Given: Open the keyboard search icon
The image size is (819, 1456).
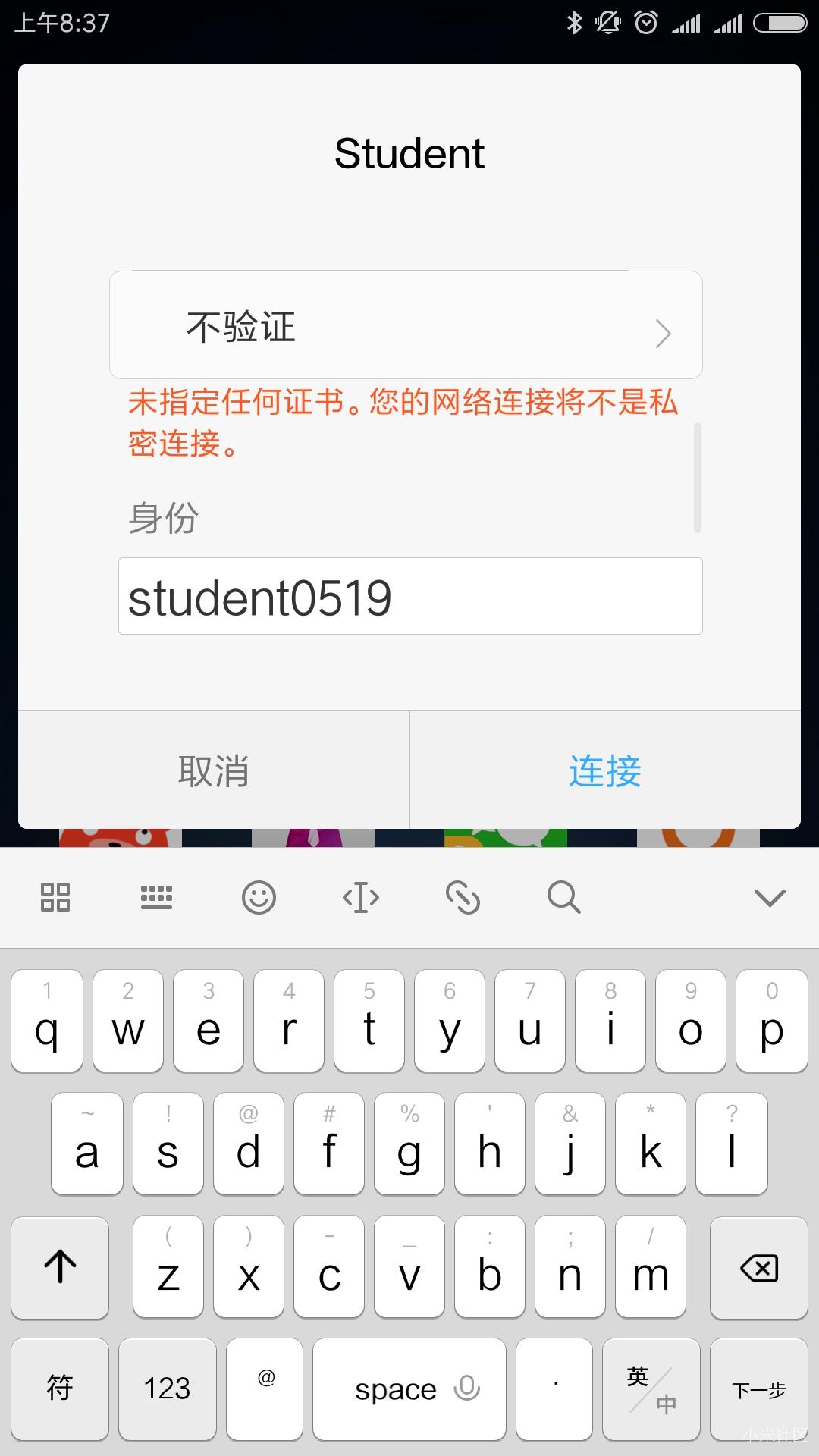Looking at the screenshot, I should coord(564,897).
